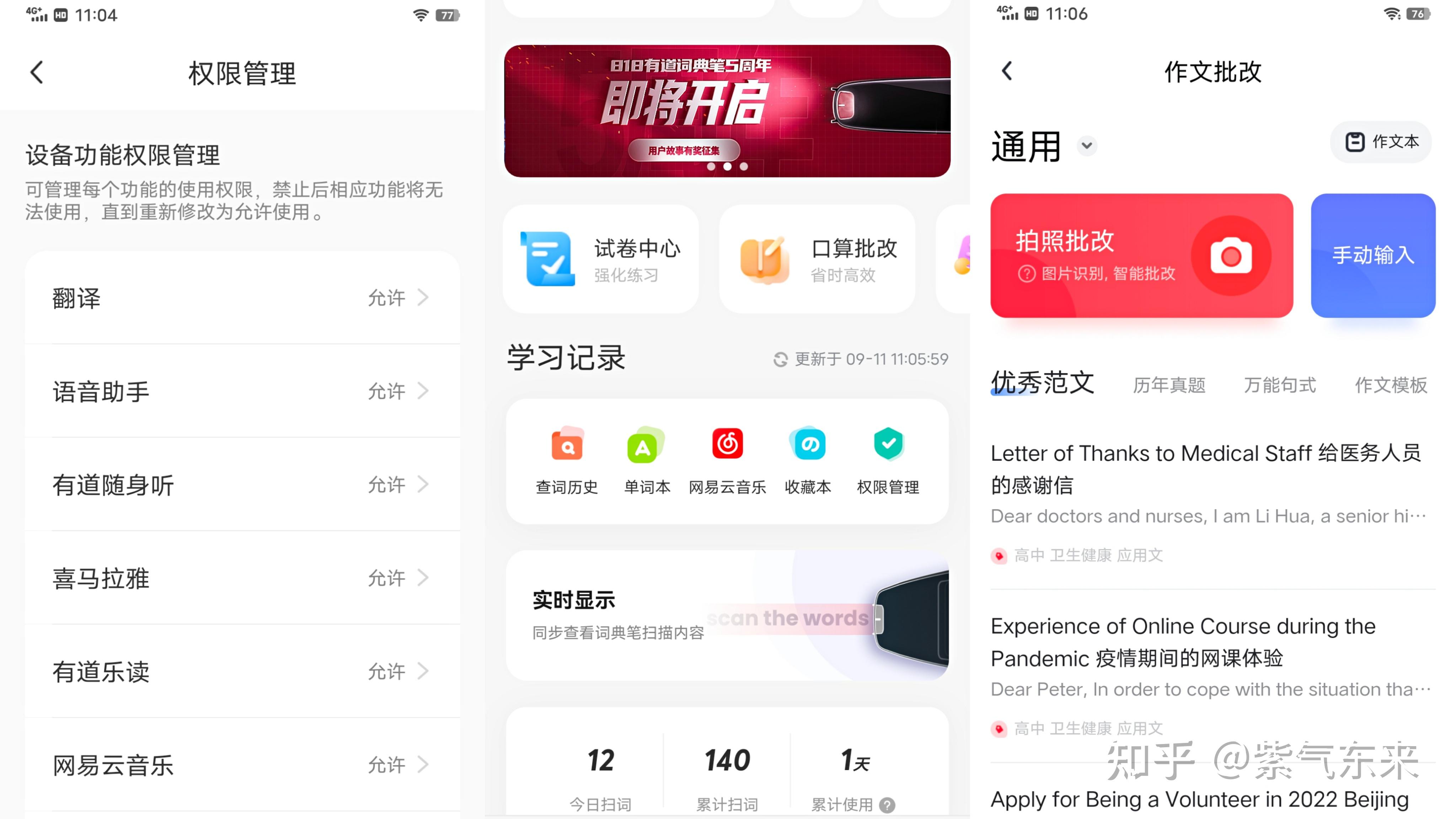Choose 手动输入 to type an essay
1456x819 pixels.
pos(1373,256)
